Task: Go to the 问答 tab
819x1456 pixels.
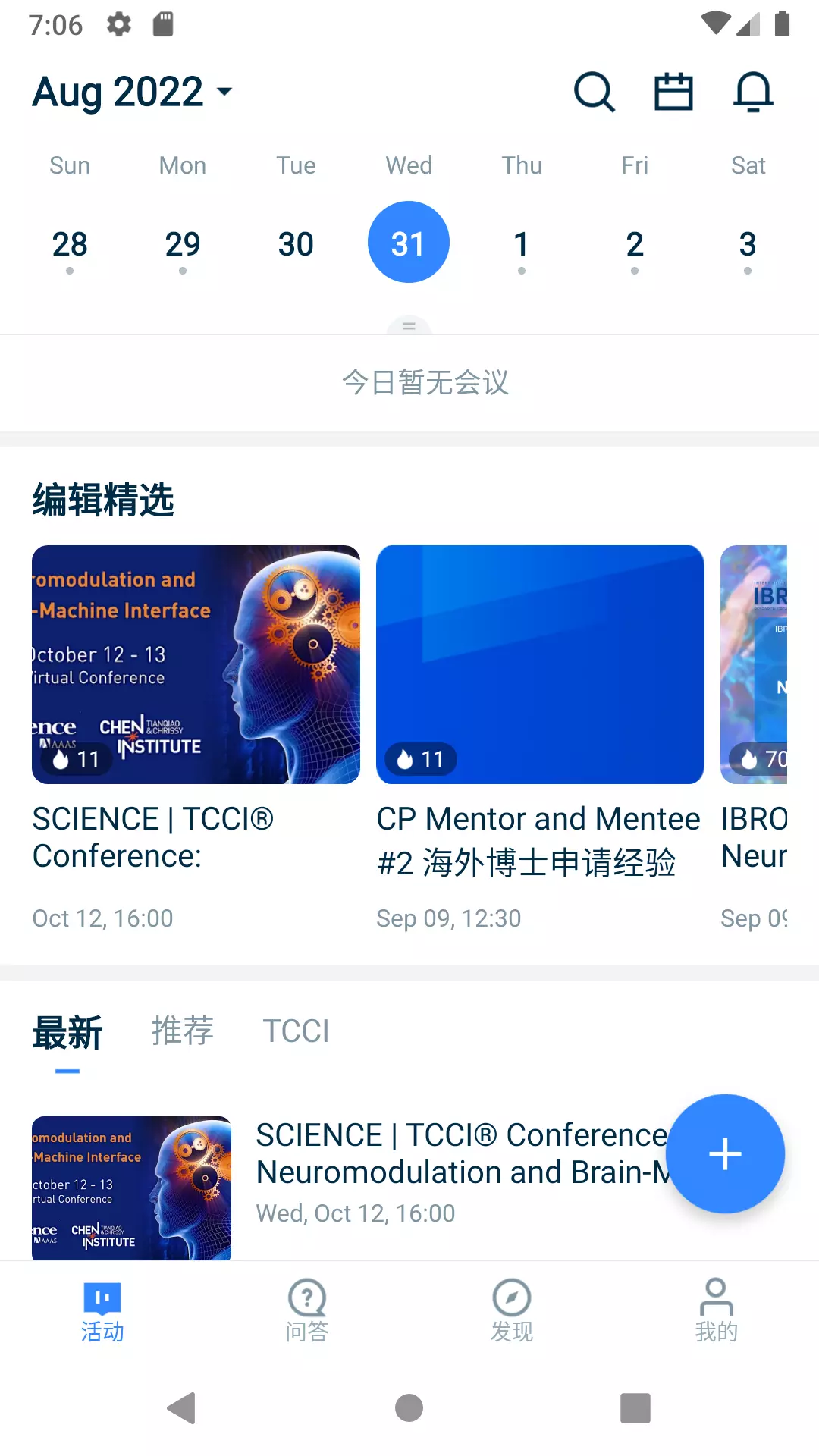Action: point(307,1310)
